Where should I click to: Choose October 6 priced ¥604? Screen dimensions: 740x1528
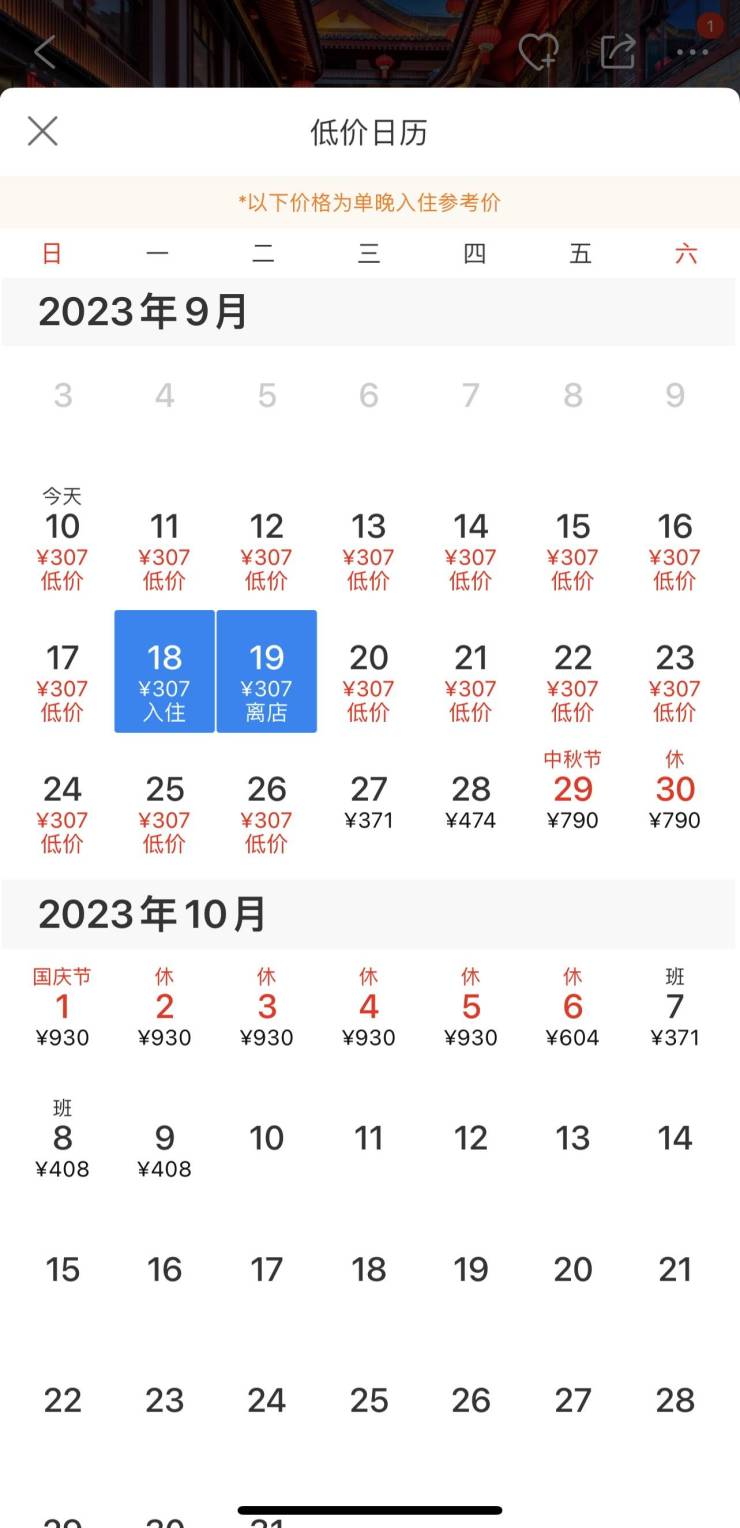tap(573, 1007)
